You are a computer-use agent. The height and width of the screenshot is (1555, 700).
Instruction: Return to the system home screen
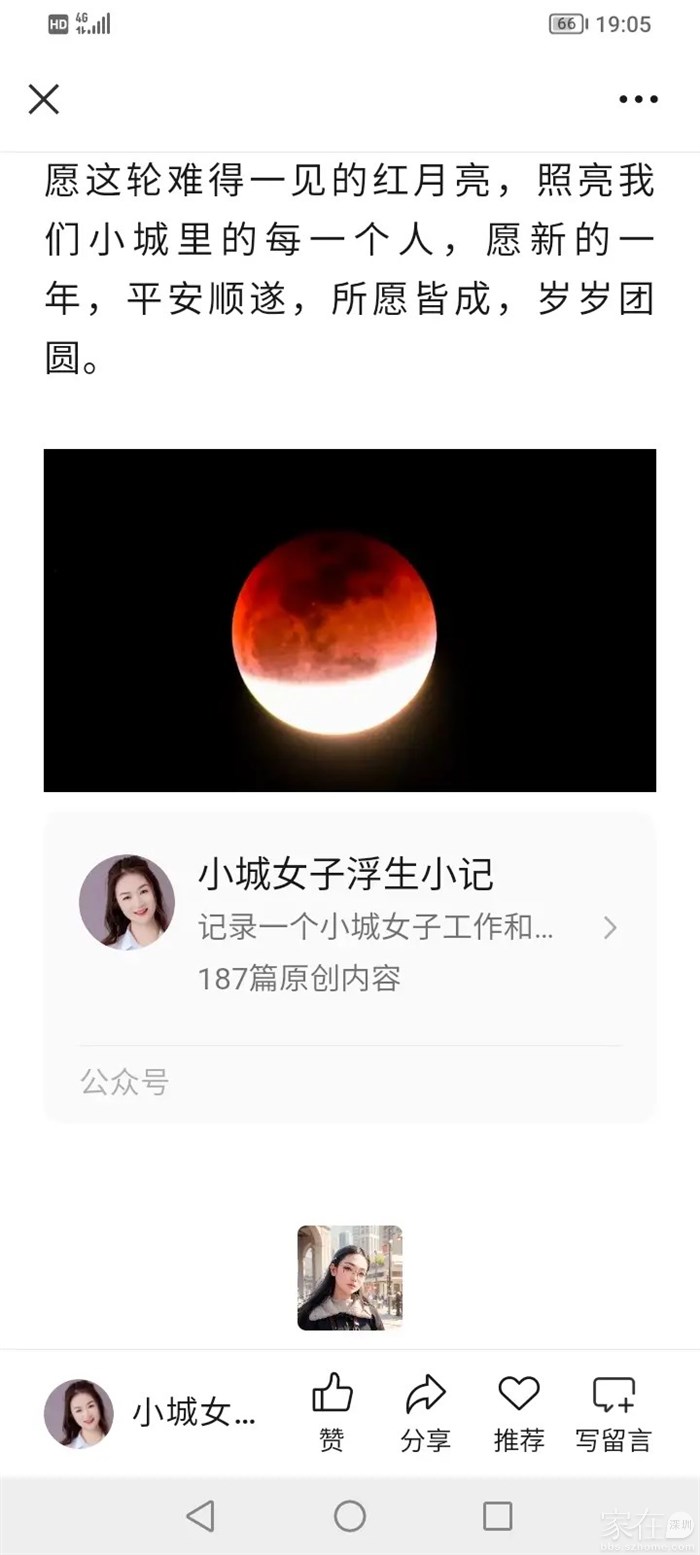350,1516
